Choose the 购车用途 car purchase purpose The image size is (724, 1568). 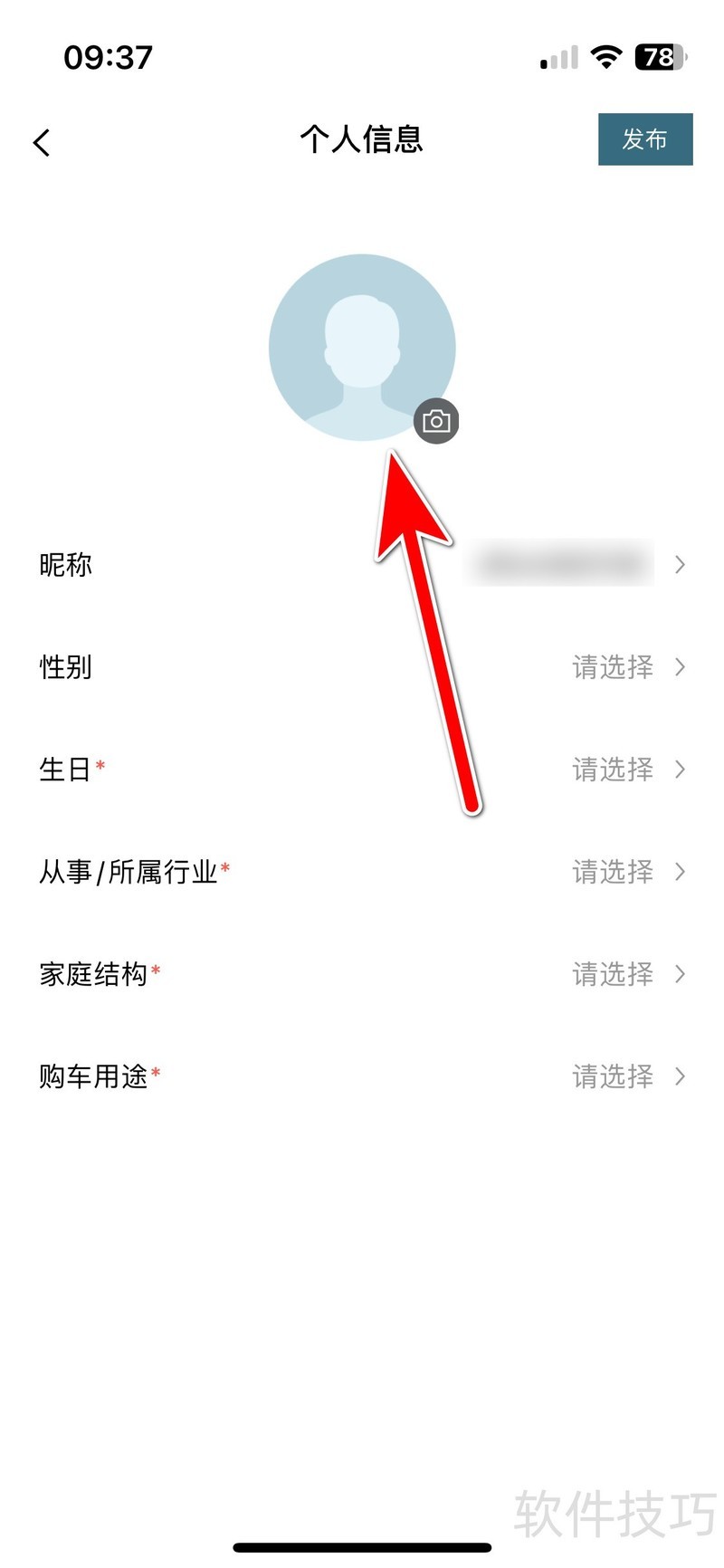tap(362, 1076)
